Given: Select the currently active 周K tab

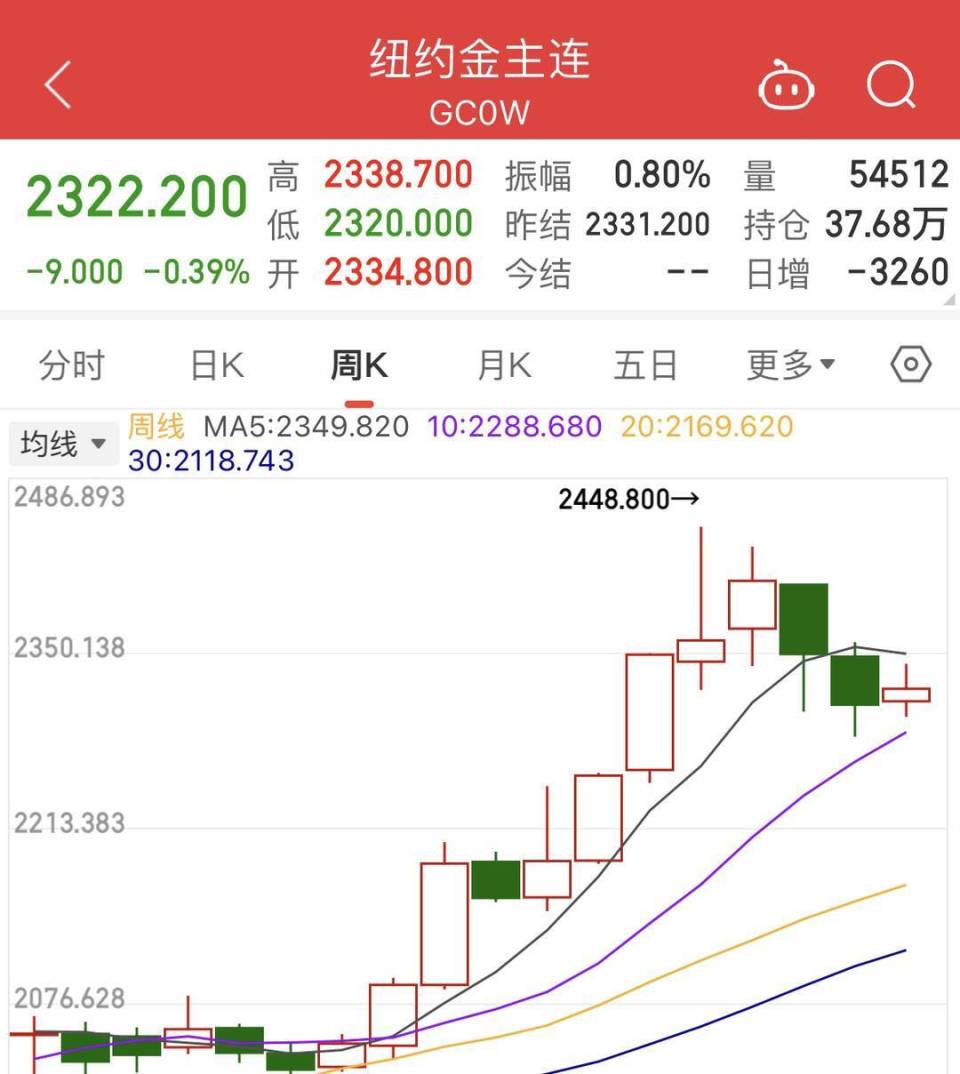Looking at the screenshot, I should coord(358,364).
